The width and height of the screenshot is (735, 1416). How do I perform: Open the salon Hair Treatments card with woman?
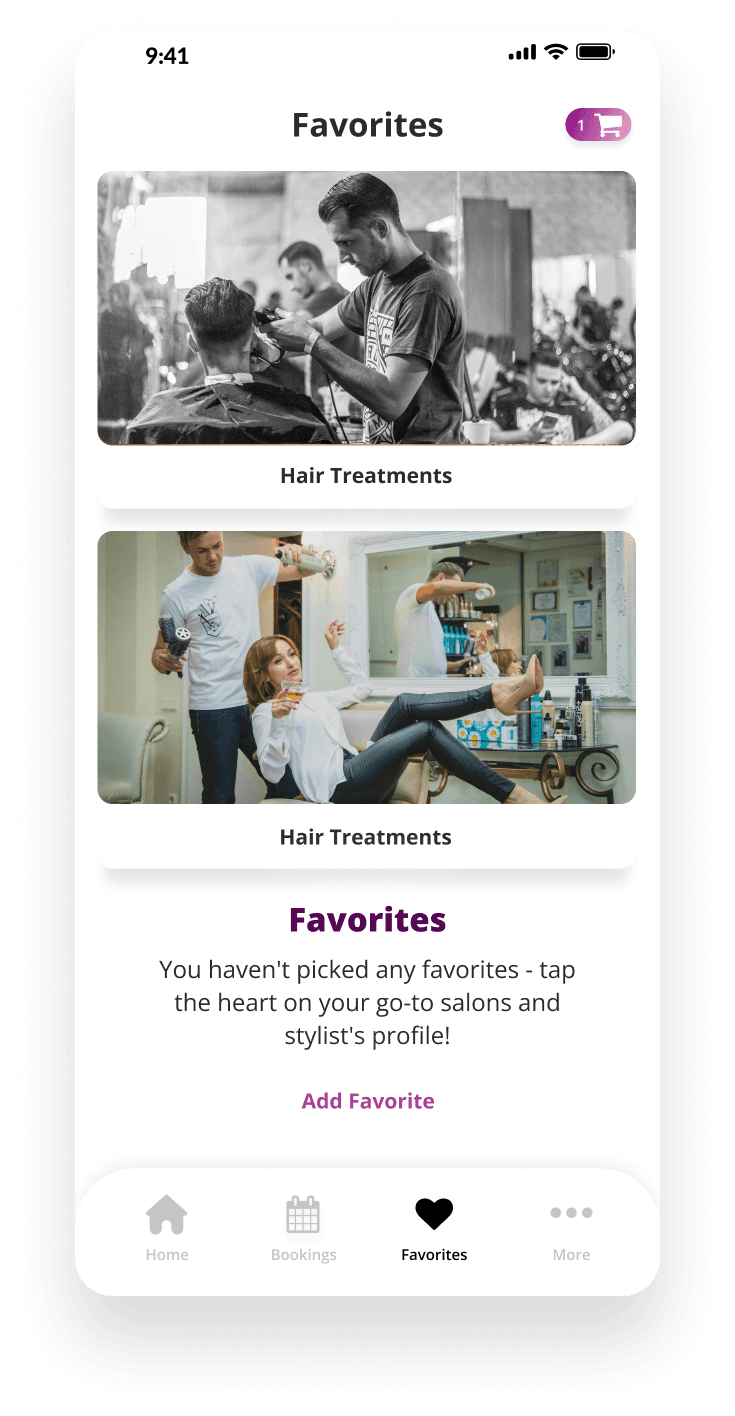coord(366,700)
